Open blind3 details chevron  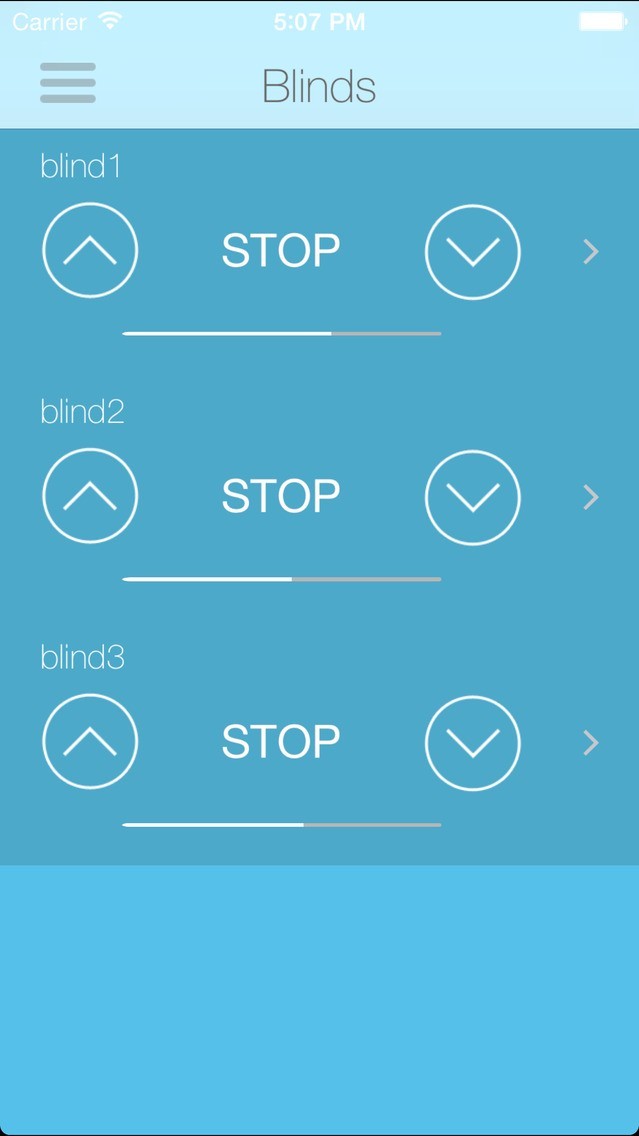pyautogui.click(x=591, y=743)
